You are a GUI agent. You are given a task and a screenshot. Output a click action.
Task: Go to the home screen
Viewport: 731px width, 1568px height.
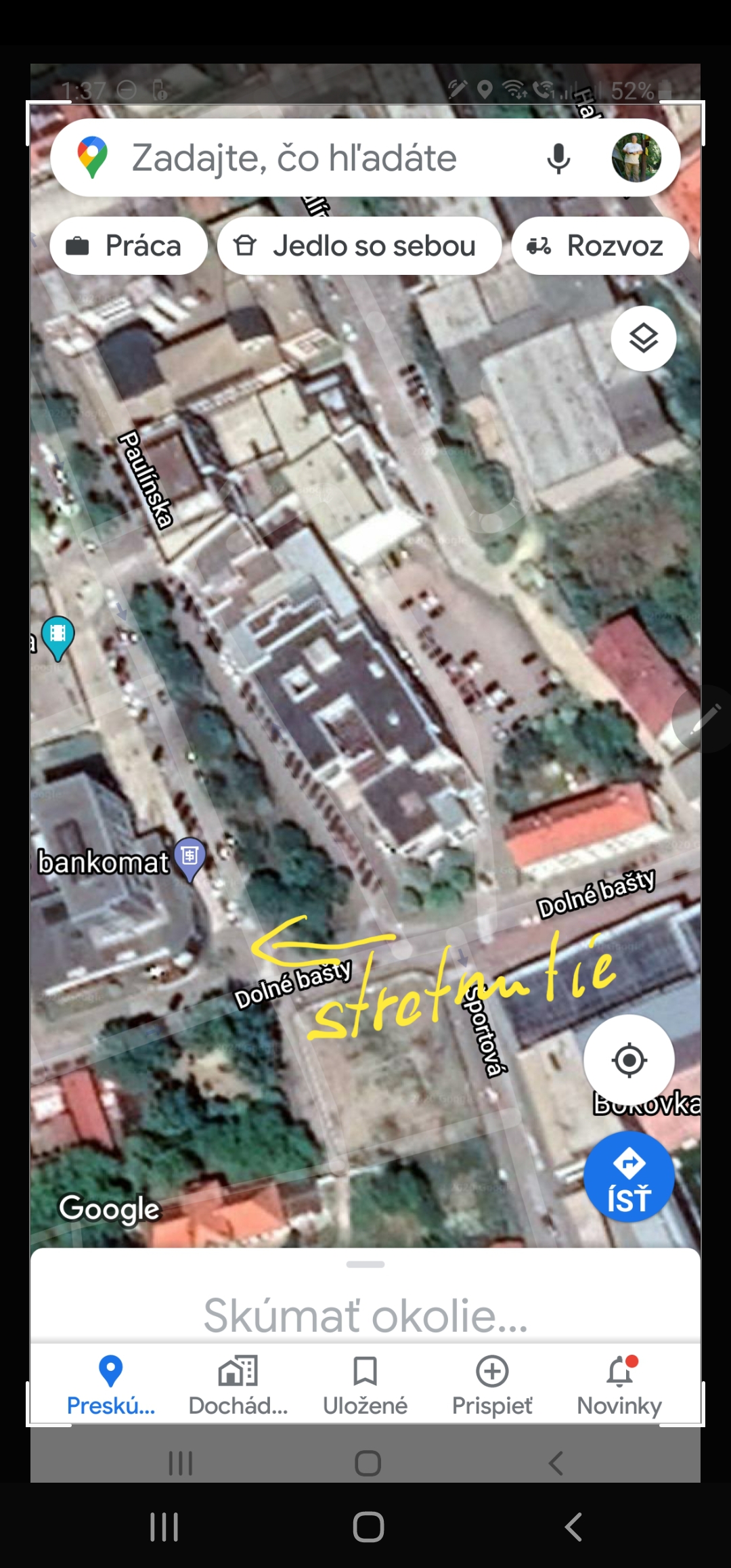(368, 1527)
